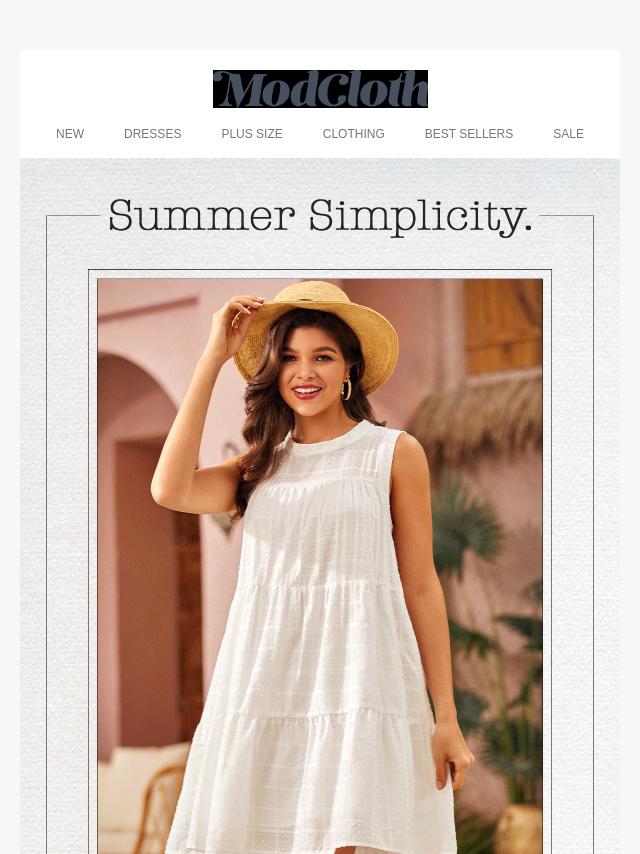Go to the DRESSES section

click(152, 134)
